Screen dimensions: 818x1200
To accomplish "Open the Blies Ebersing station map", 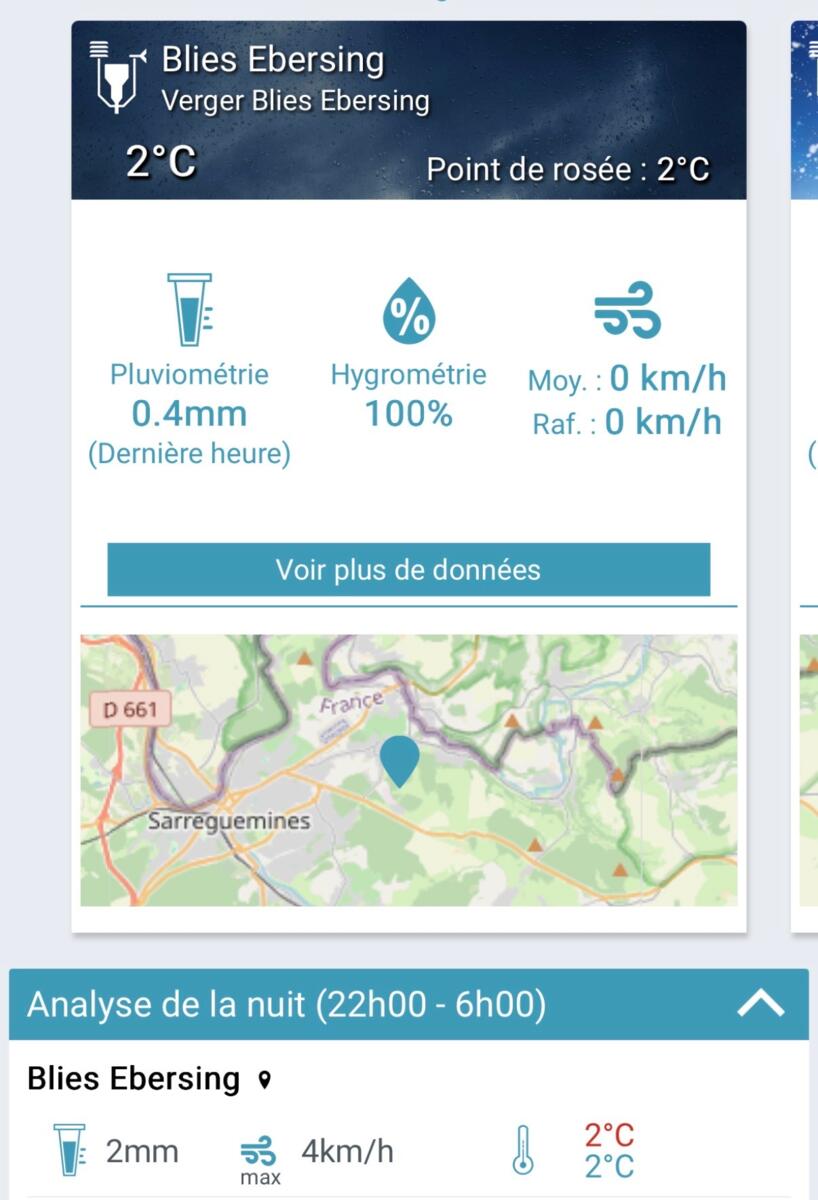I will pos(408,770).
